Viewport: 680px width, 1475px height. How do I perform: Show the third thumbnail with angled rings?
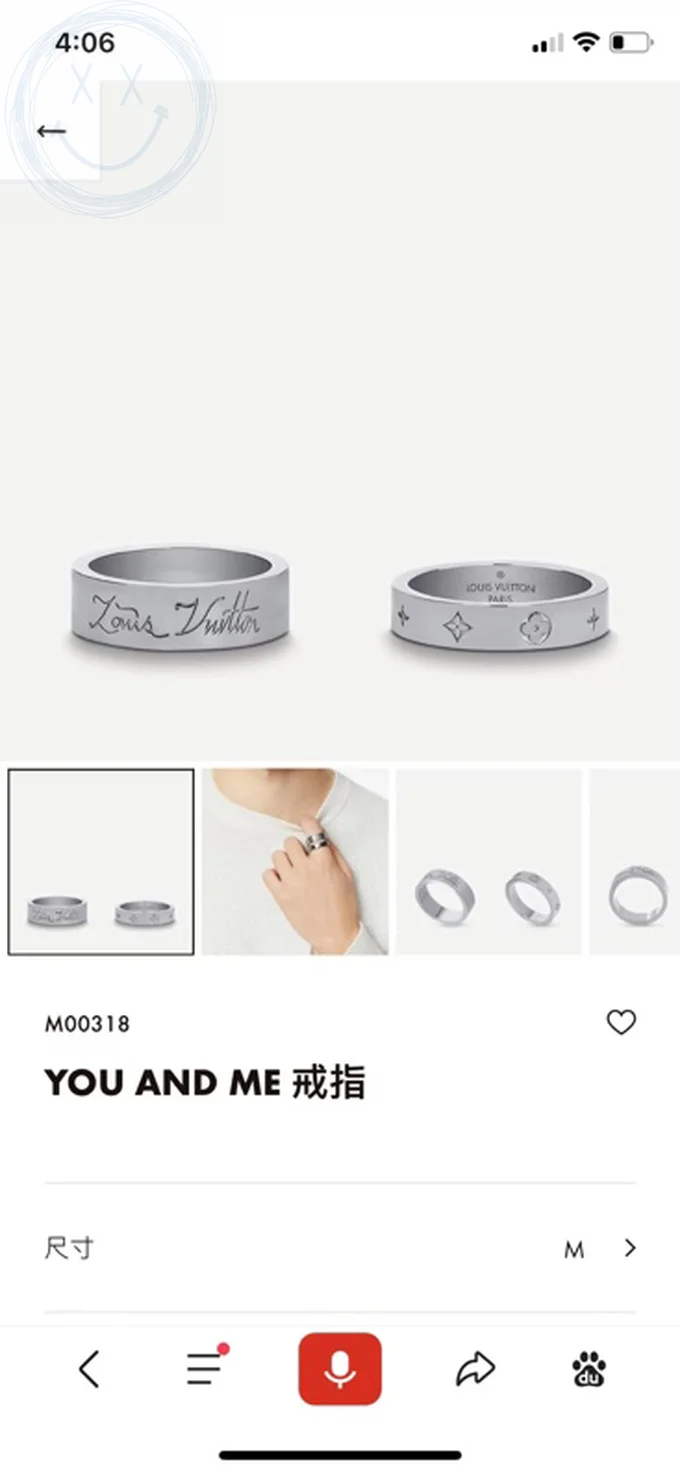[488, 862]
